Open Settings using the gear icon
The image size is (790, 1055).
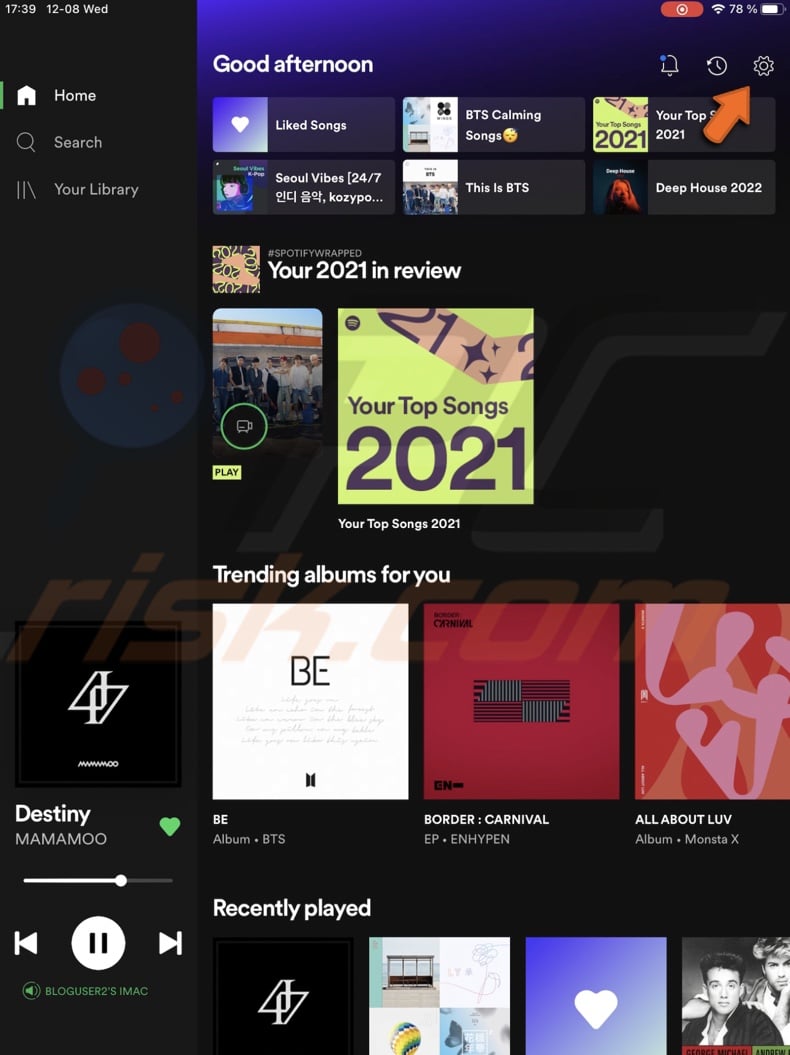coord(763,66)
